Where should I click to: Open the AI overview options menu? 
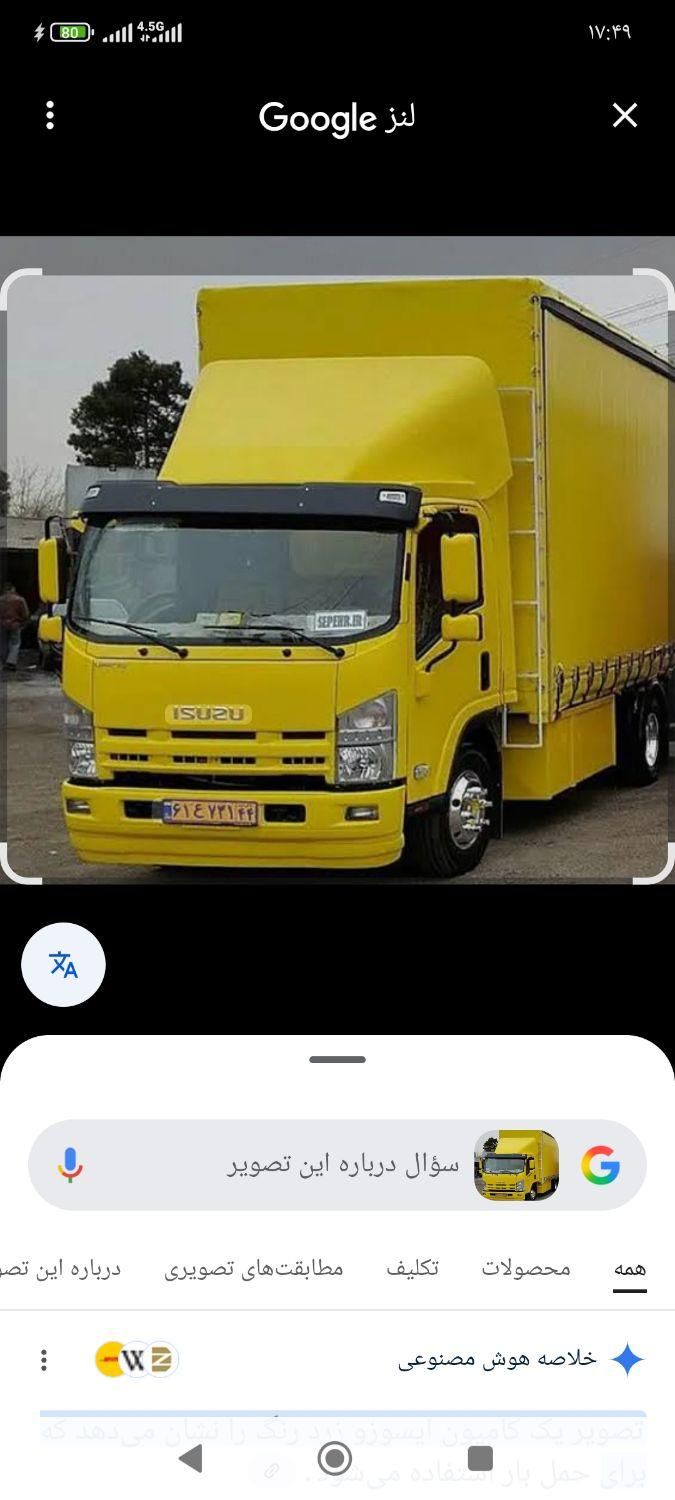pyautogui.click(x=44, y=1359)
